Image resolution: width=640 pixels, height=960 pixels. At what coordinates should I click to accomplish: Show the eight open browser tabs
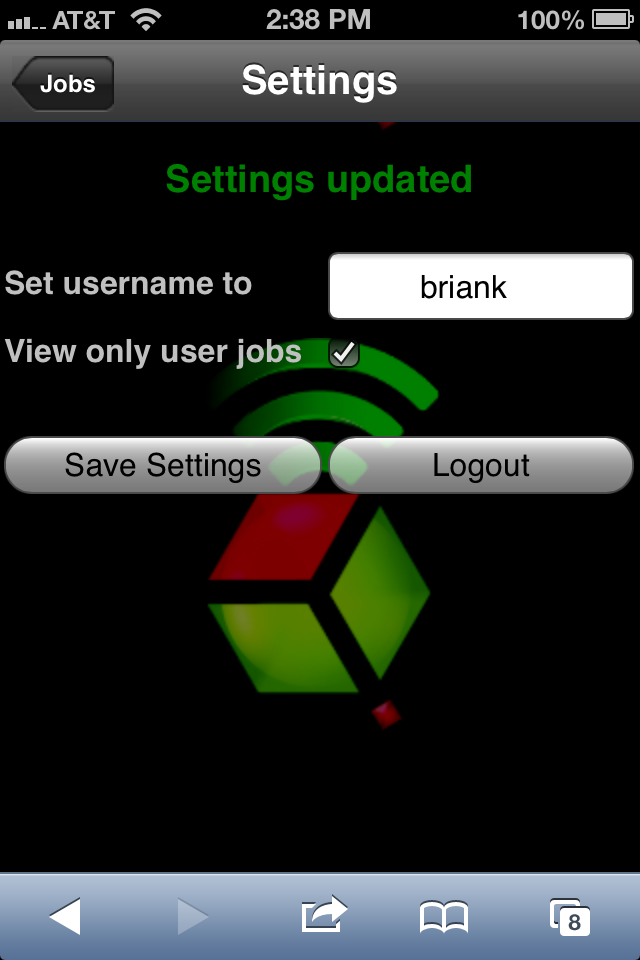pyautogui.click(x=570, y=916)
